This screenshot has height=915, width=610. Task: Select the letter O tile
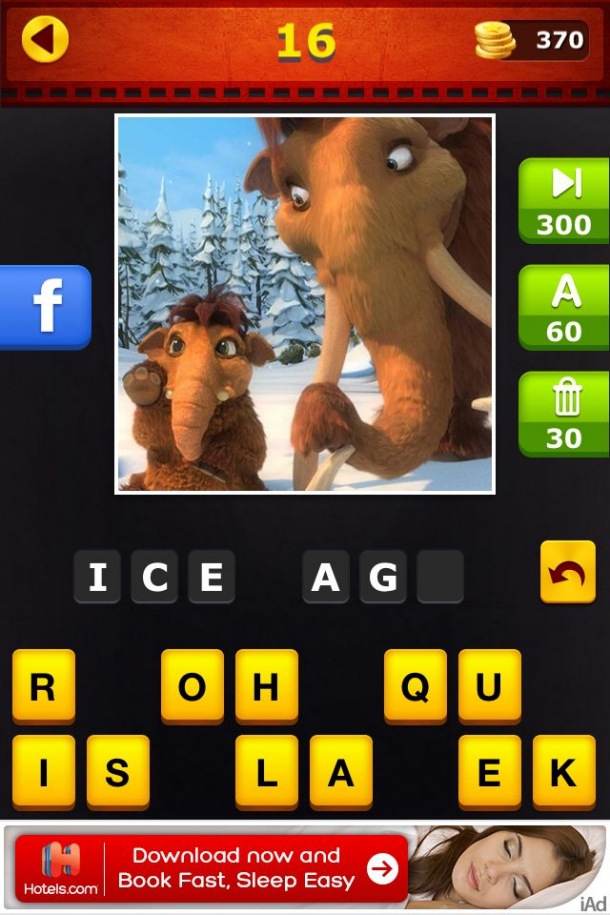point(192,687)
